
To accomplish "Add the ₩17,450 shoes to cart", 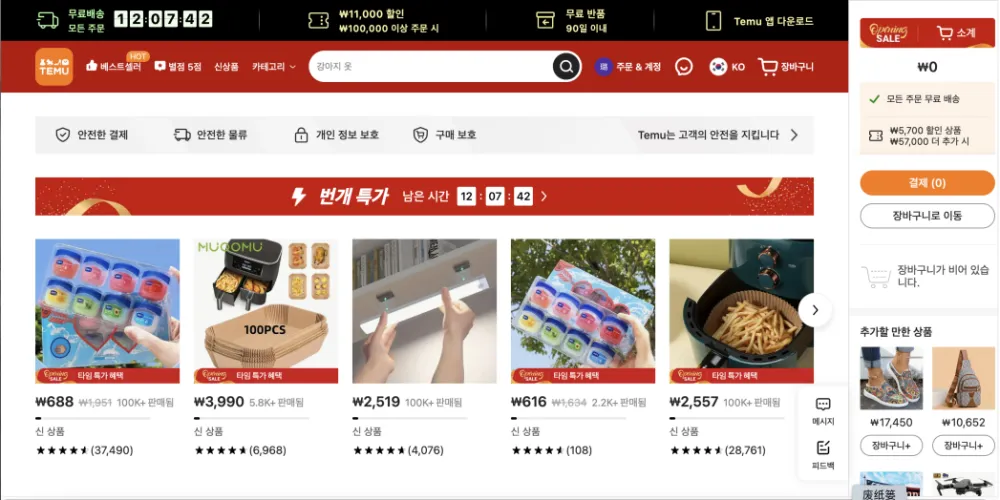I will coord(891,445).
